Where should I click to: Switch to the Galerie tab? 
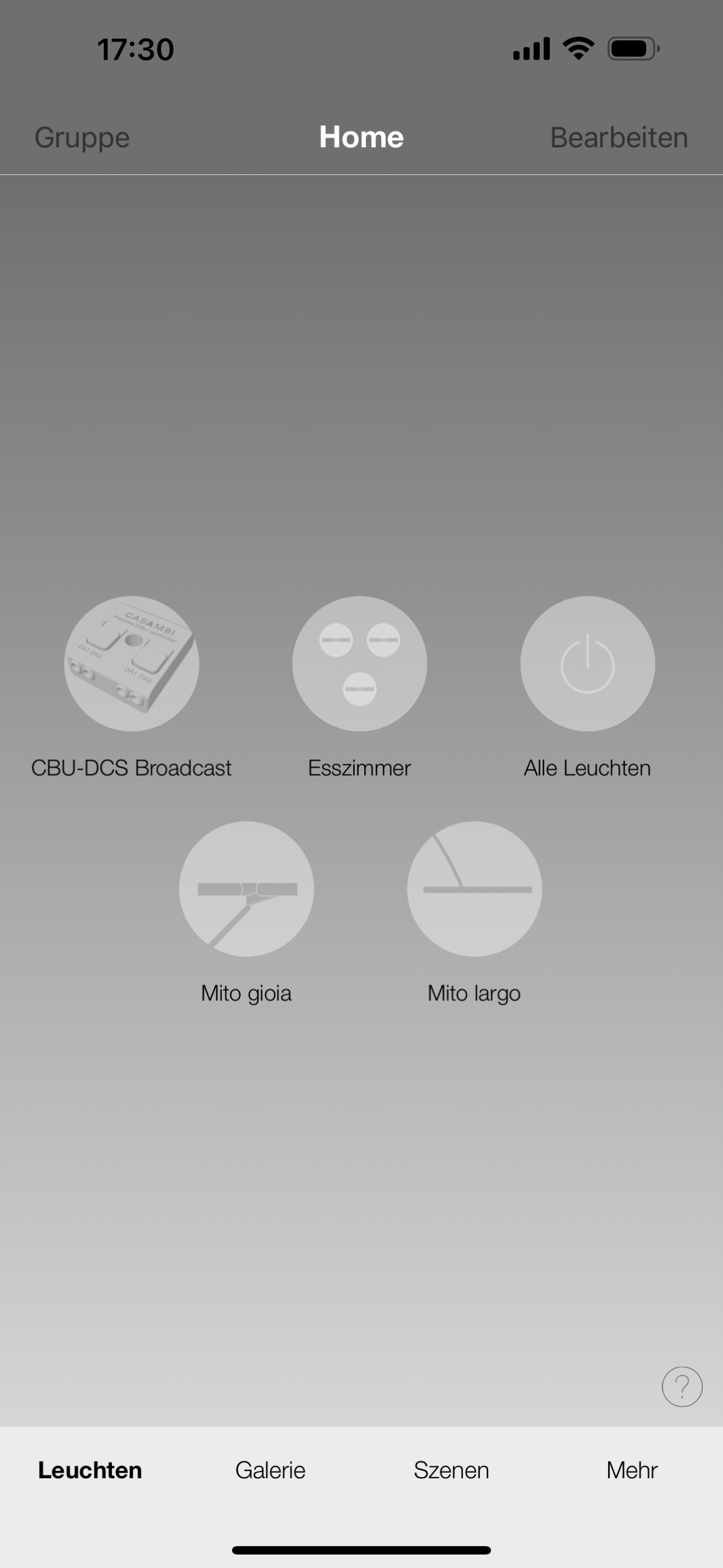pos(270,1470)
